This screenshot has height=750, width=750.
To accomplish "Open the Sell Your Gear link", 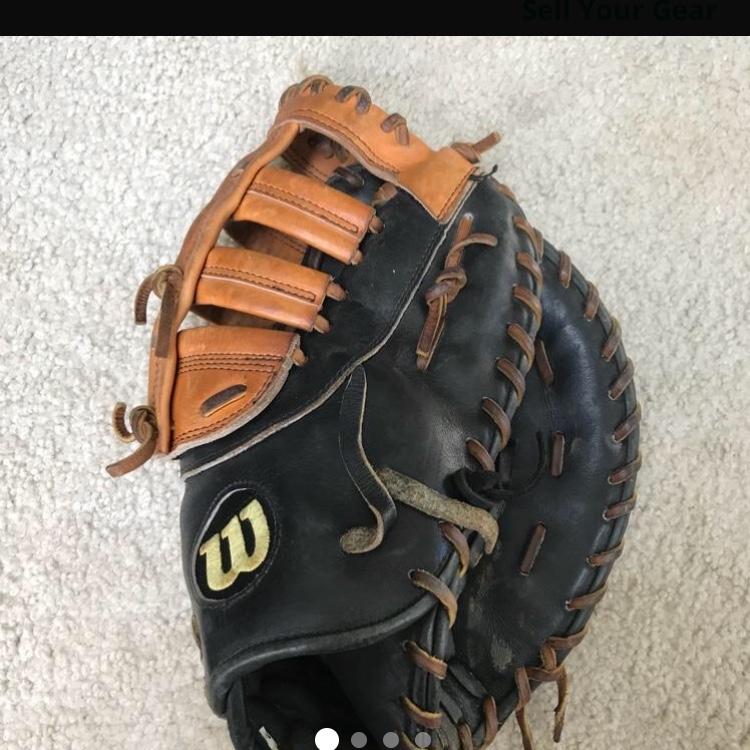I will 618,12.
